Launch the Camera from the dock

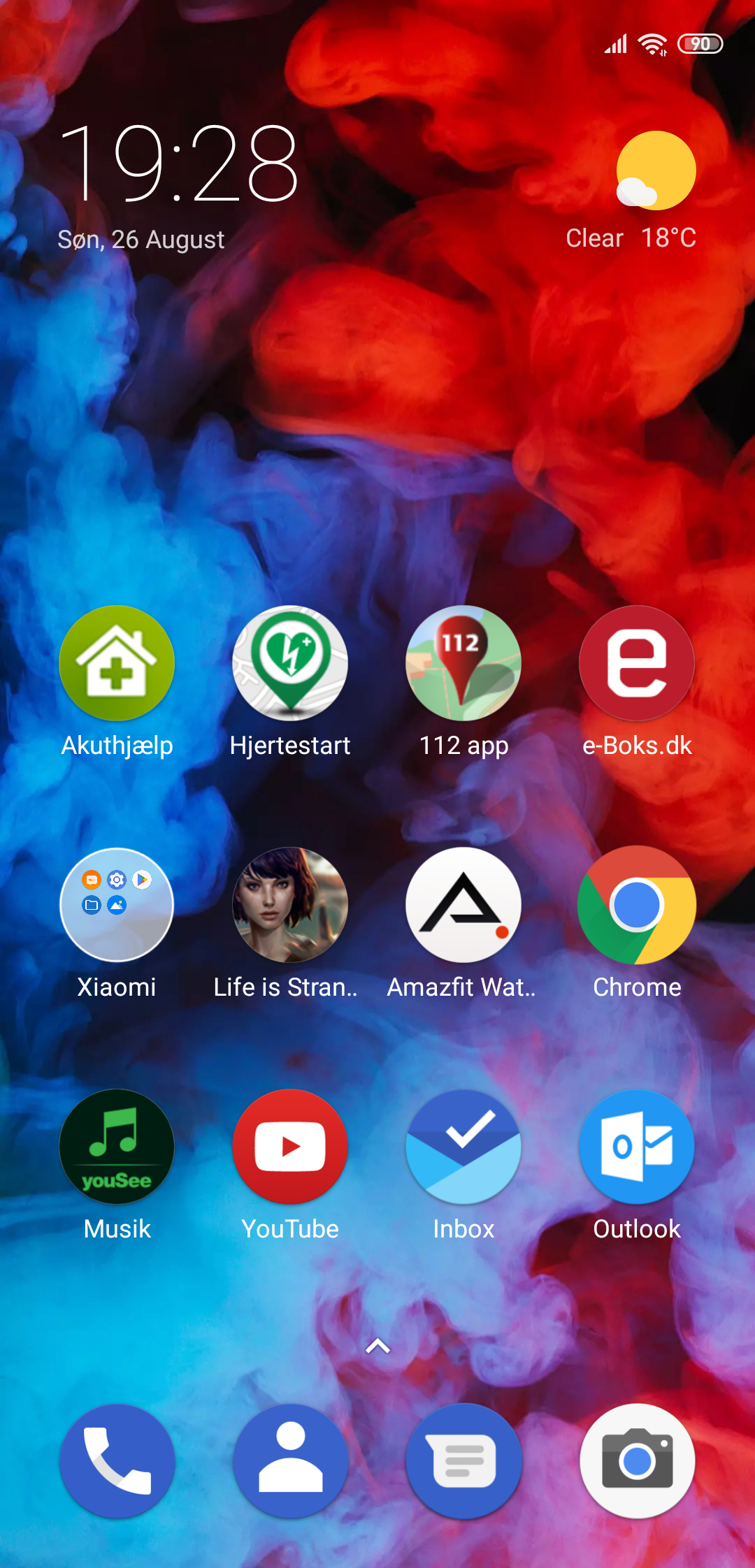(x=637, y=1461)
